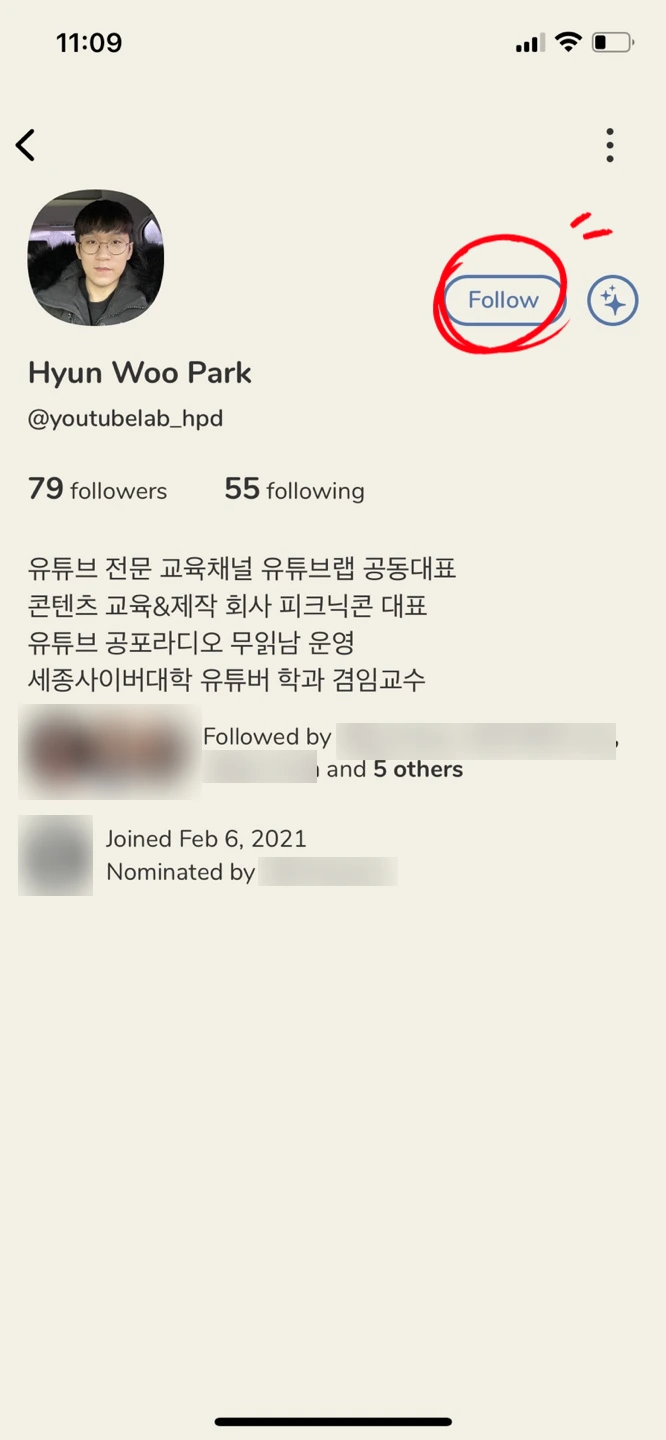View the 79 followers list

[x=98, y=490]
